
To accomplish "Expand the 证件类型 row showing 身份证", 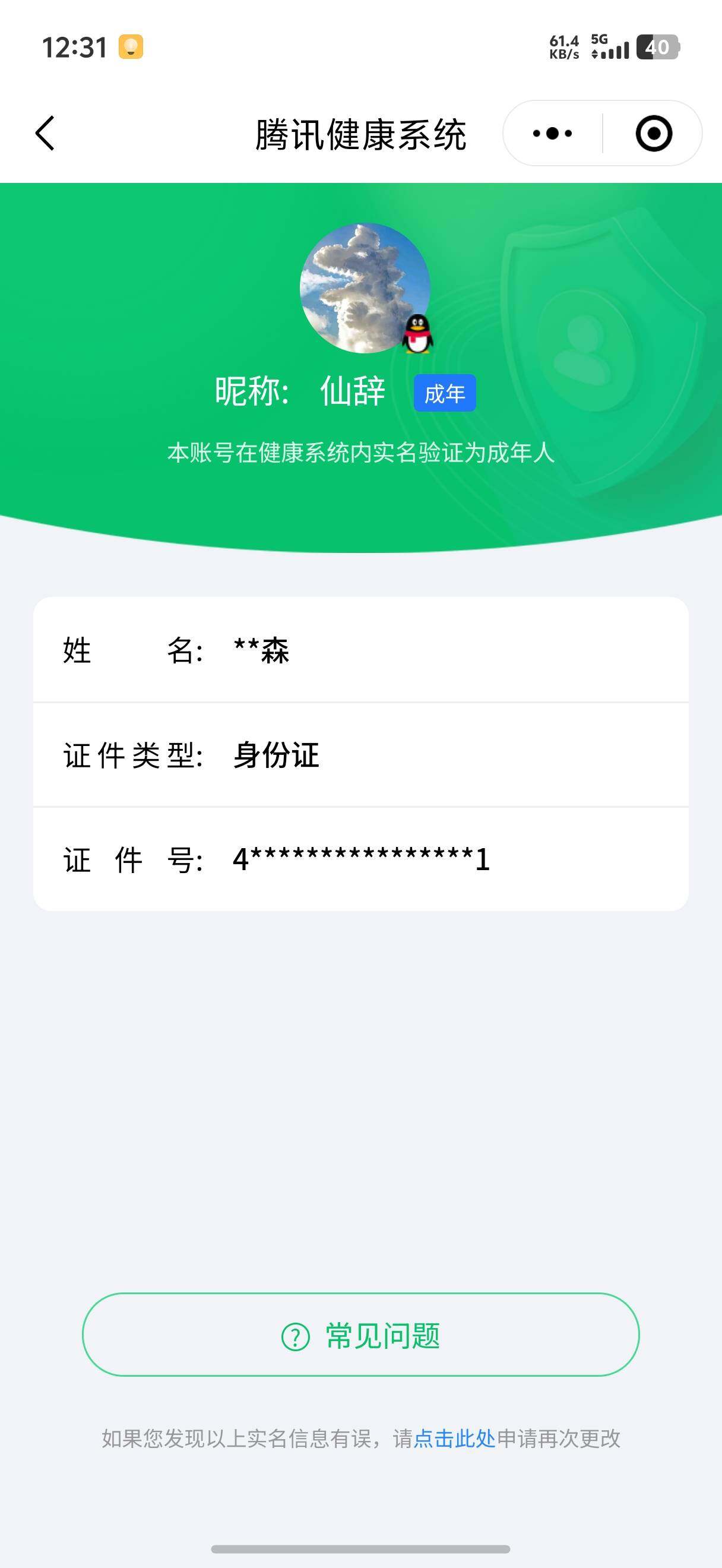I will pyautogui.click(x=360, y=755).
